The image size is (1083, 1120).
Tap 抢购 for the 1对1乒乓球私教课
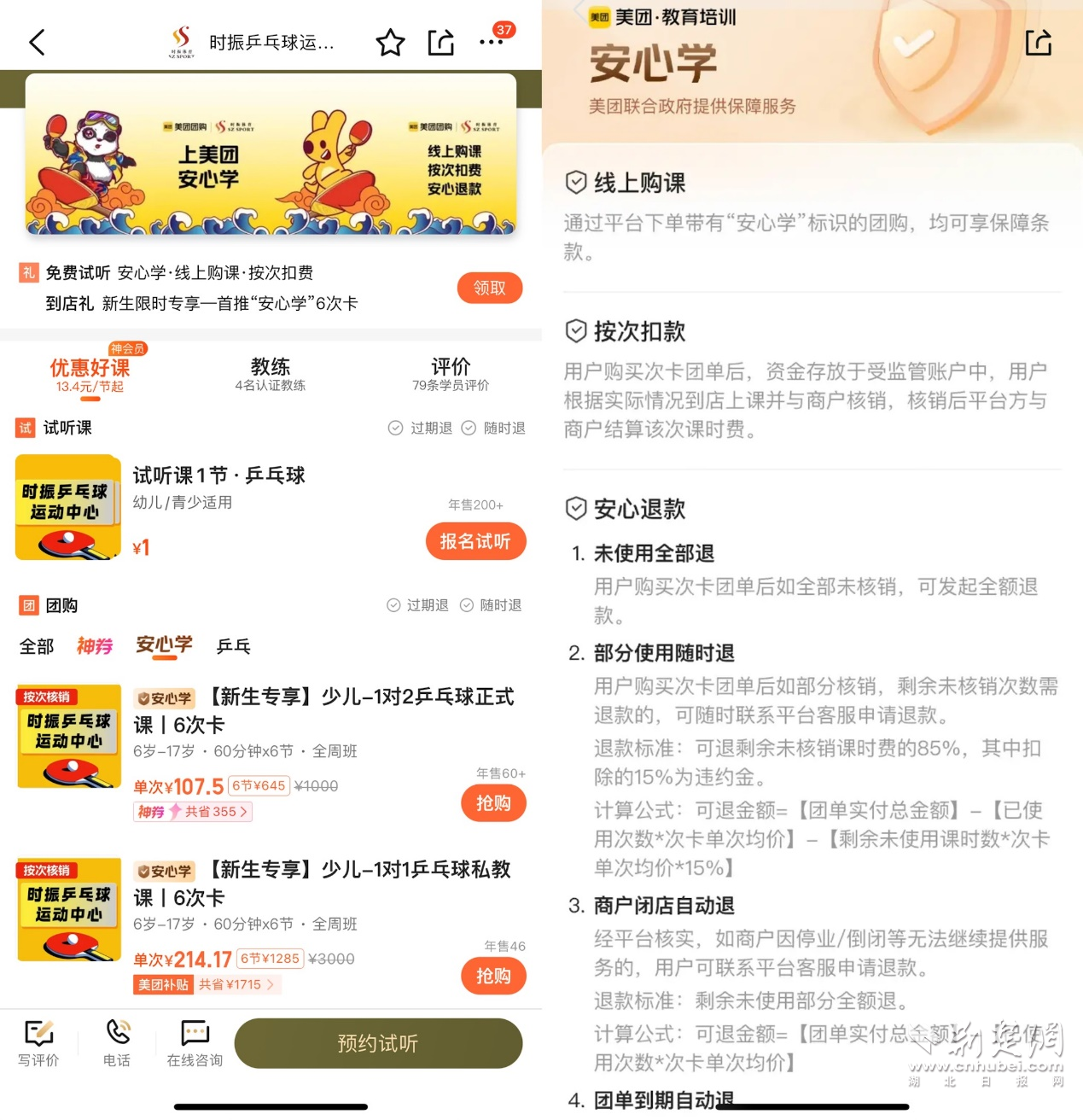click(x=493, y=976)
